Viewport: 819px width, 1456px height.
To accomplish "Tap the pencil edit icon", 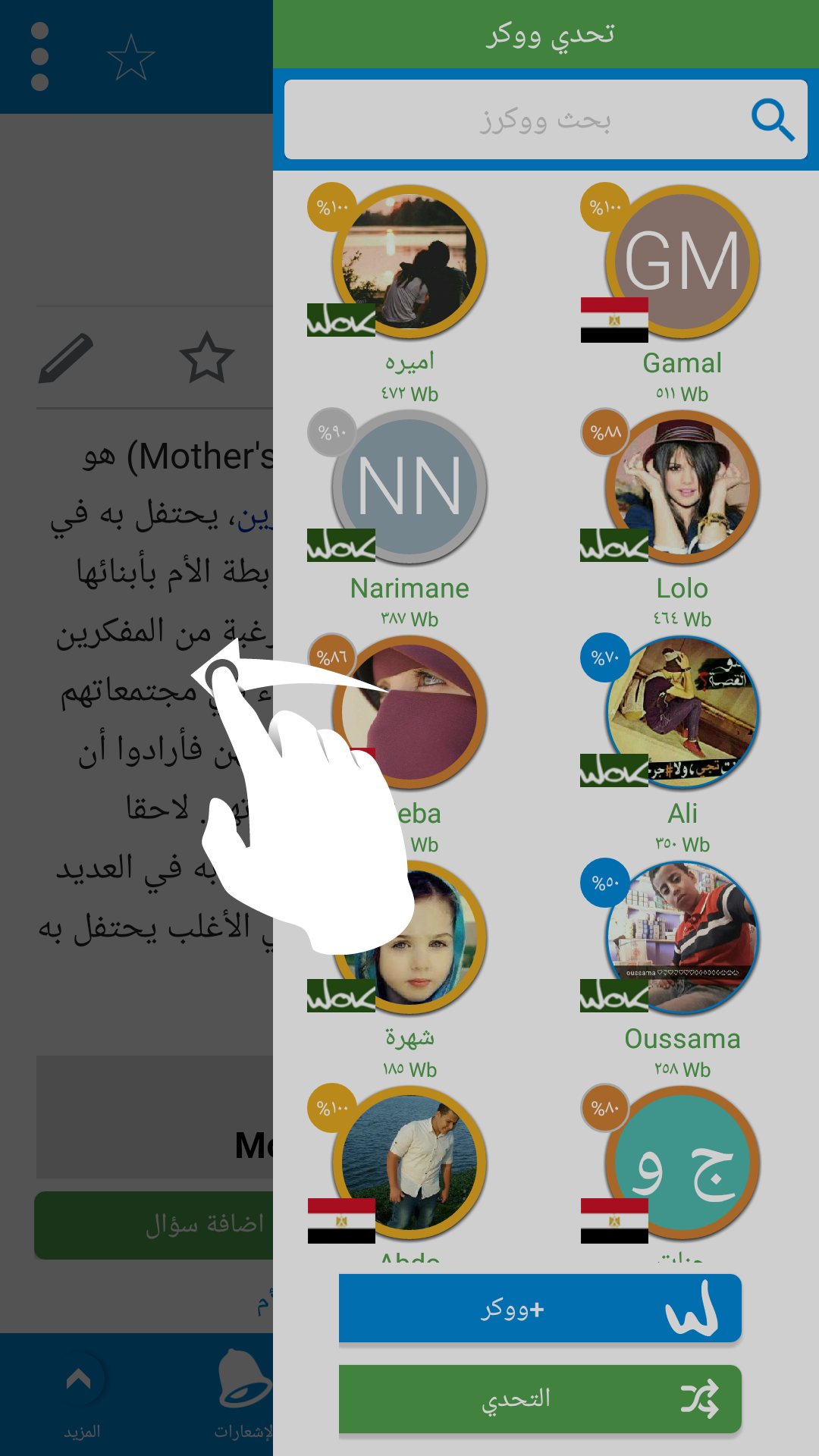I will point(66,357).
